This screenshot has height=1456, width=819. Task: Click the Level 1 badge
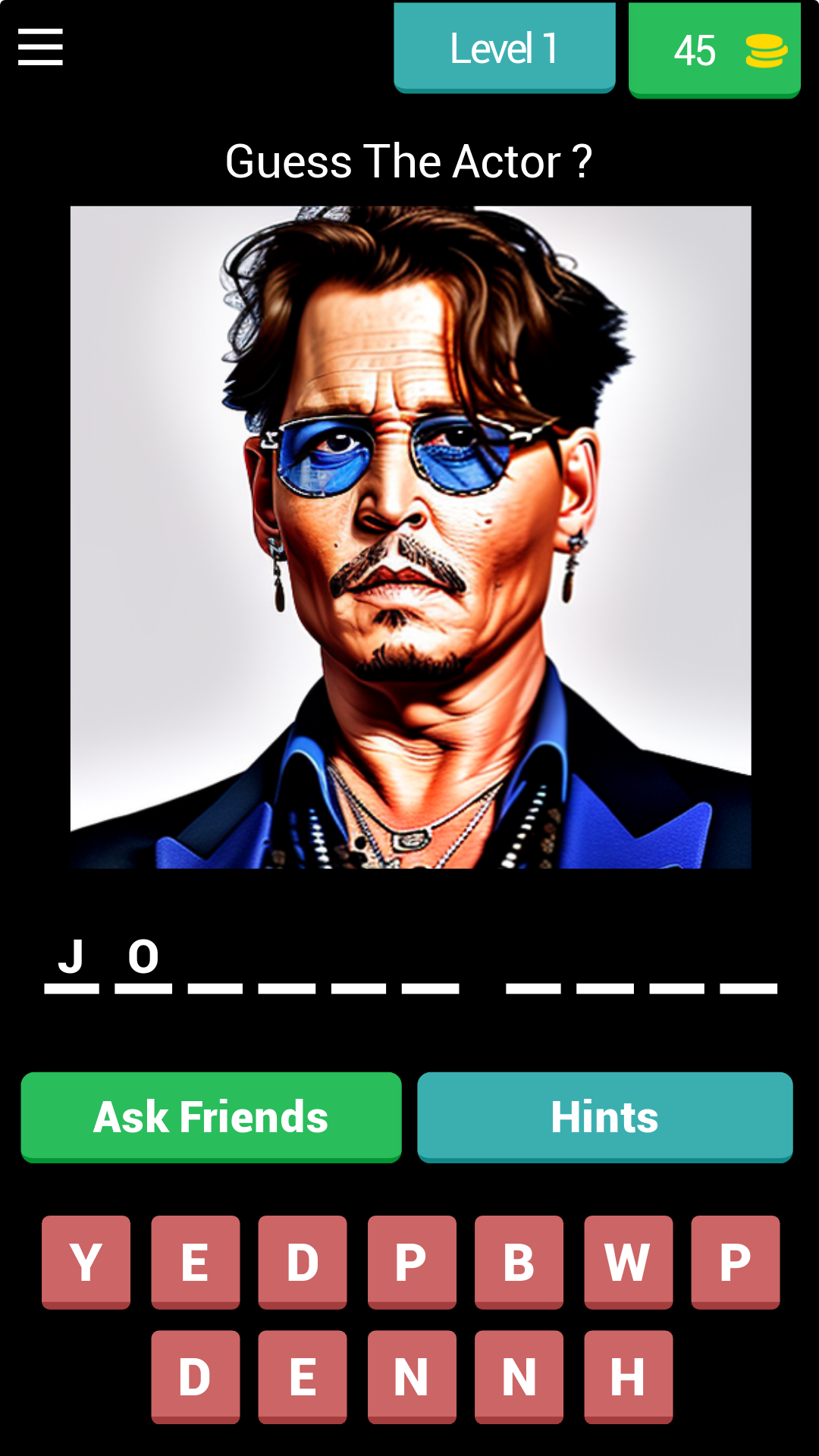[x=504, y=48]
